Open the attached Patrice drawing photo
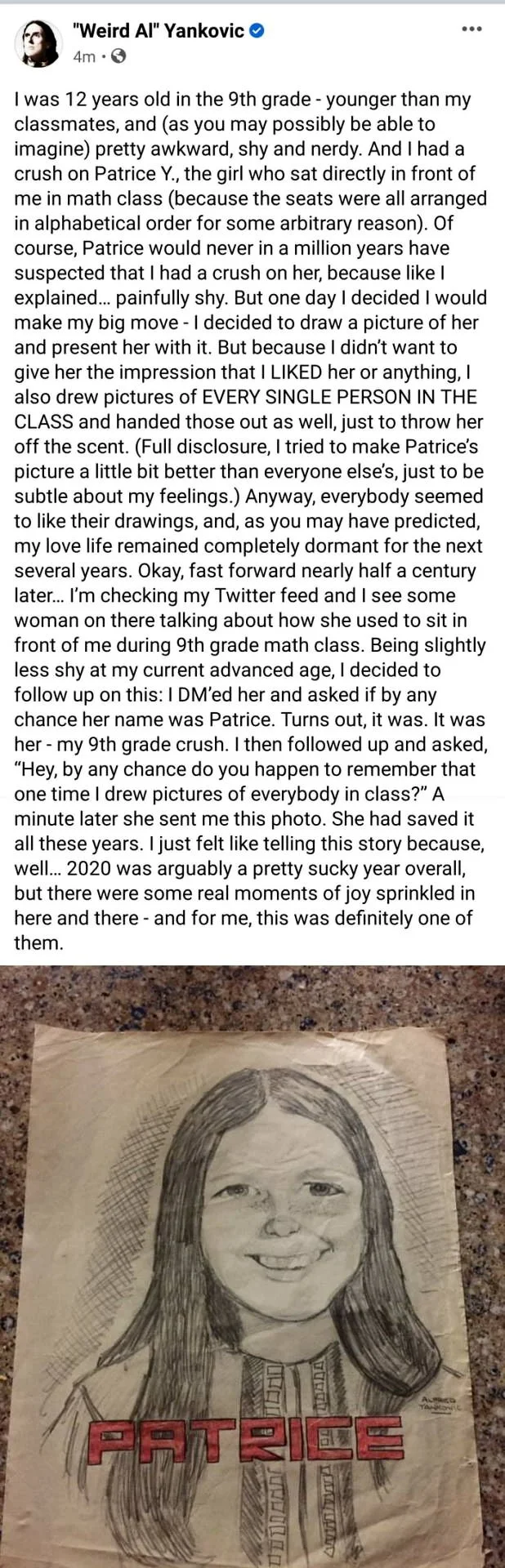 (252, 1266)
